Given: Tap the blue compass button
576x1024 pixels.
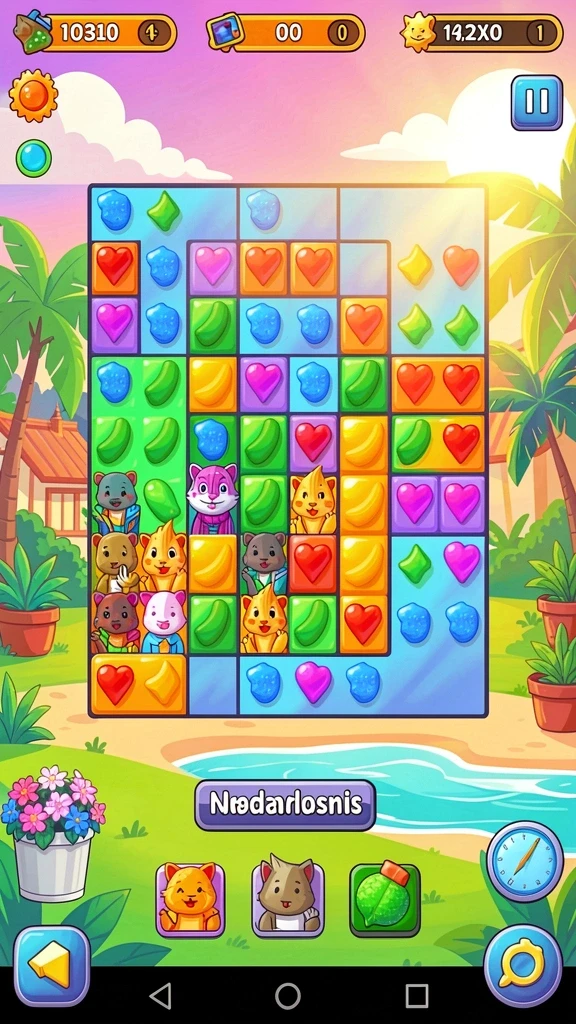Looking at the screenshot, I should tap(524, 861).
